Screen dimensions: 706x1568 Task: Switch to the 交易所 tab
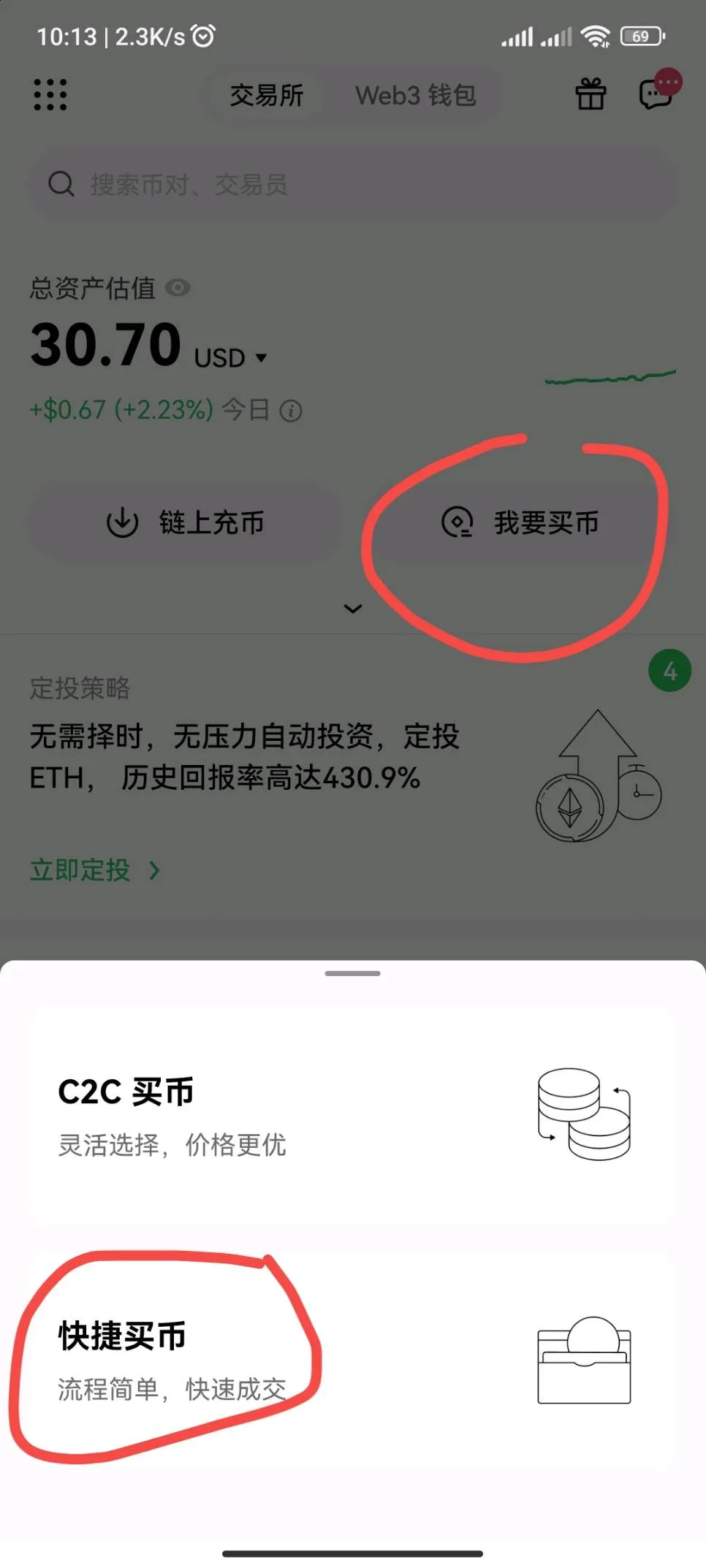click(x=267, y=95)
